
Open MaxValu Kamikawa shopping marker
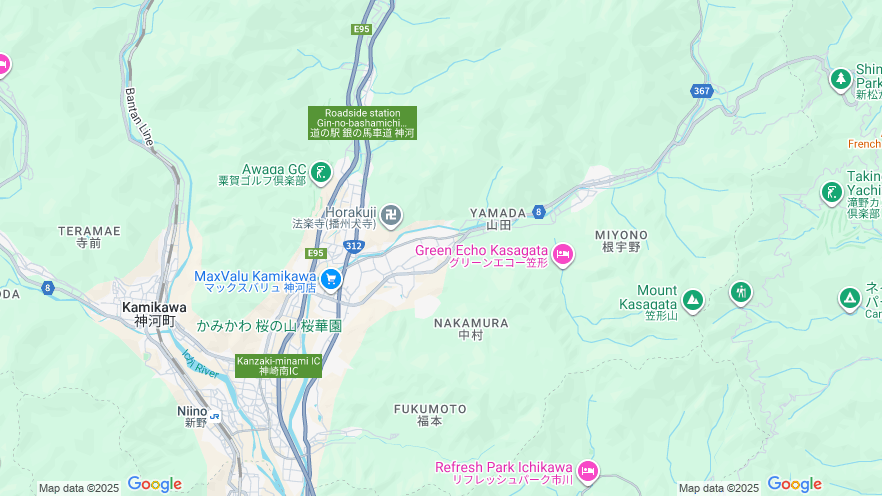pyautogui.click(x=332, y=280)
